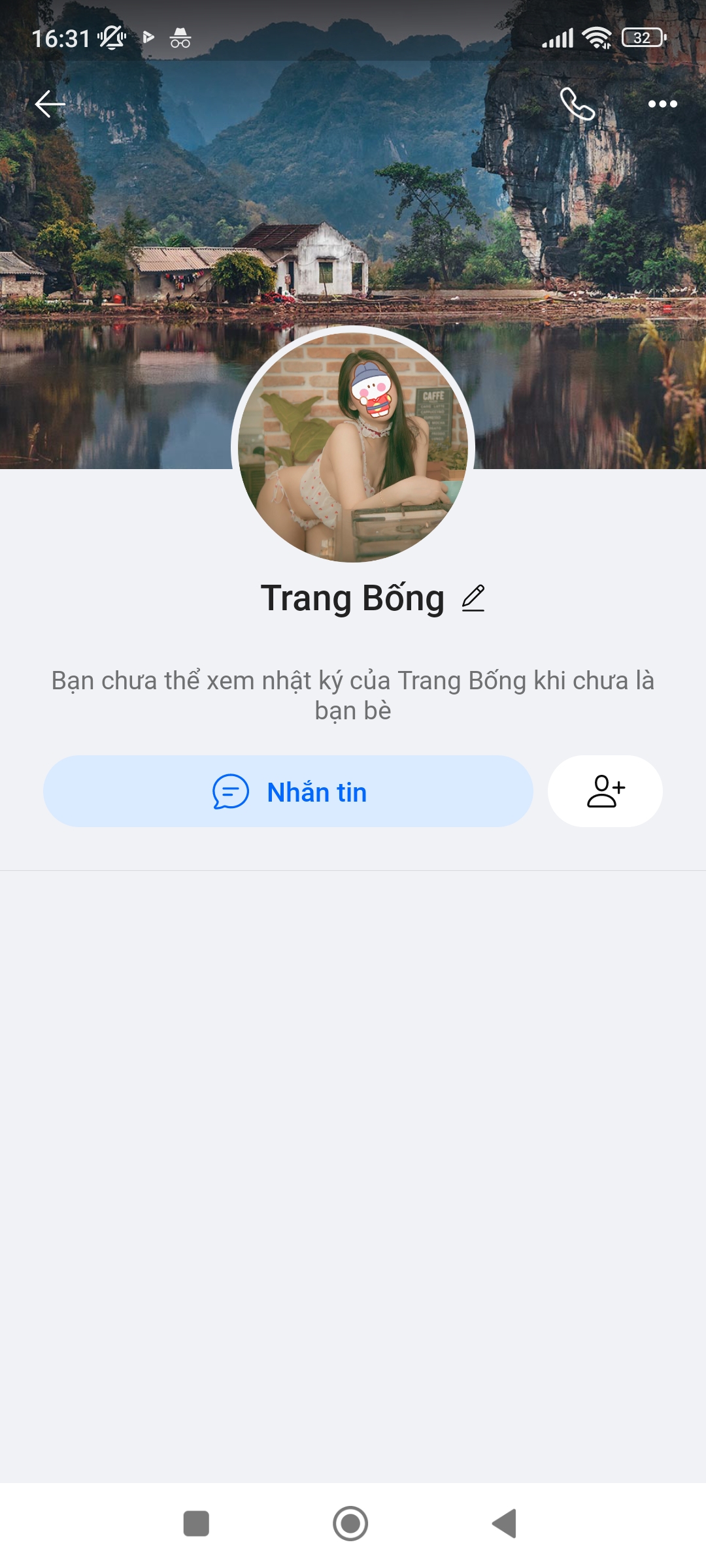
Task: View Trang Bống's profile picture
Action: click(x=353, y=447)
